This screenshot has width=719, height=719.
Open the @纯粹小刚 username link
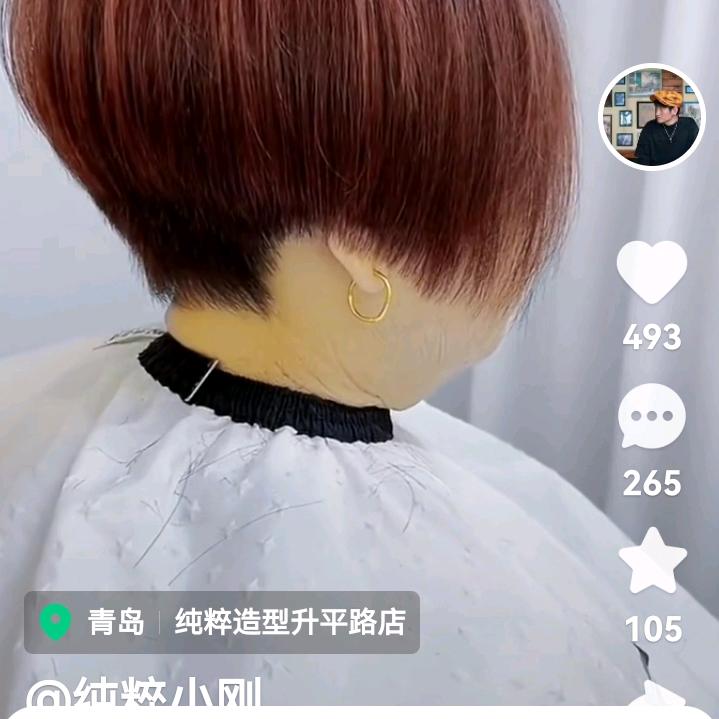point(145,697)
